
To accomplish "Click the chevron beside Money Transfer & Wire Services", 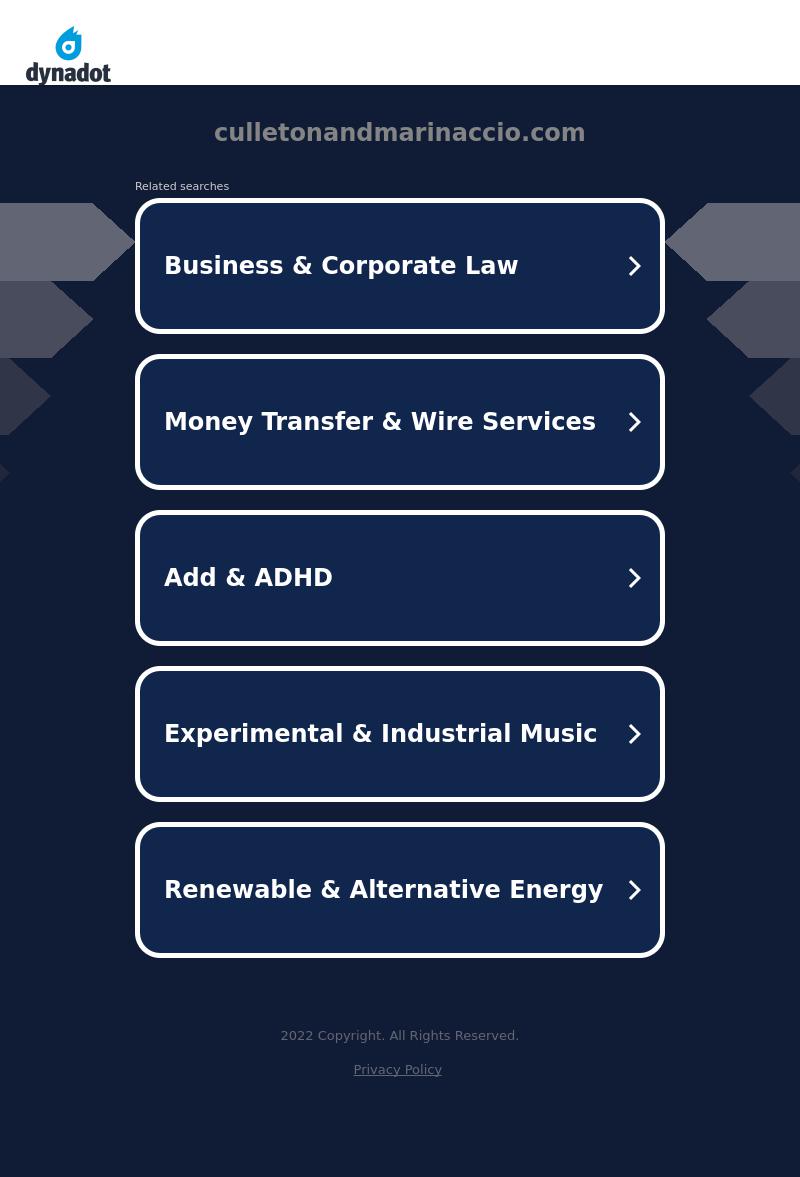I will pos(634,422).
